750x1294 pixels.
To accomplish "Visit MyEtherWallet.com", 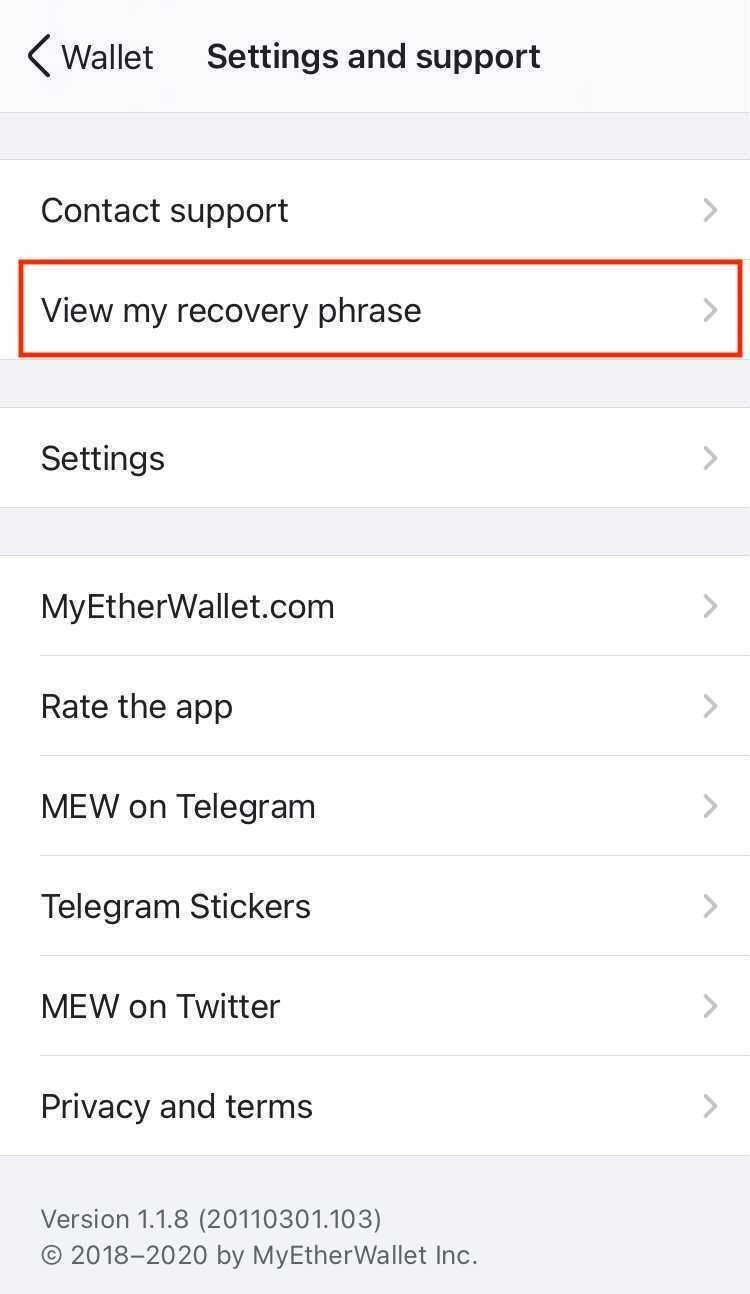I will [375, 606].
